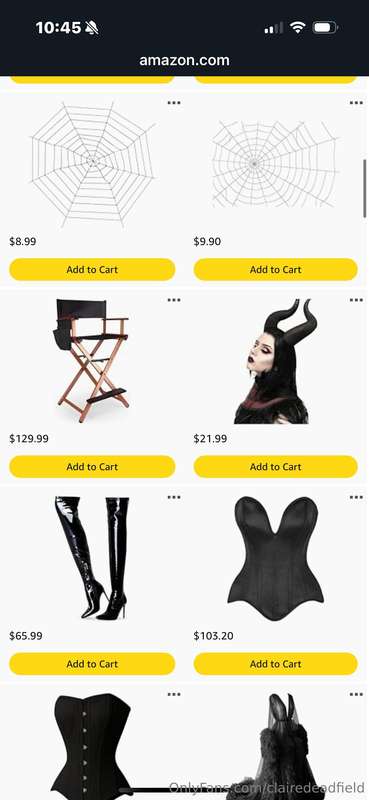Add the $65.99 thigh-high boots to cart
The height and width of the screenshot is (800, 369).
(92, 664)
